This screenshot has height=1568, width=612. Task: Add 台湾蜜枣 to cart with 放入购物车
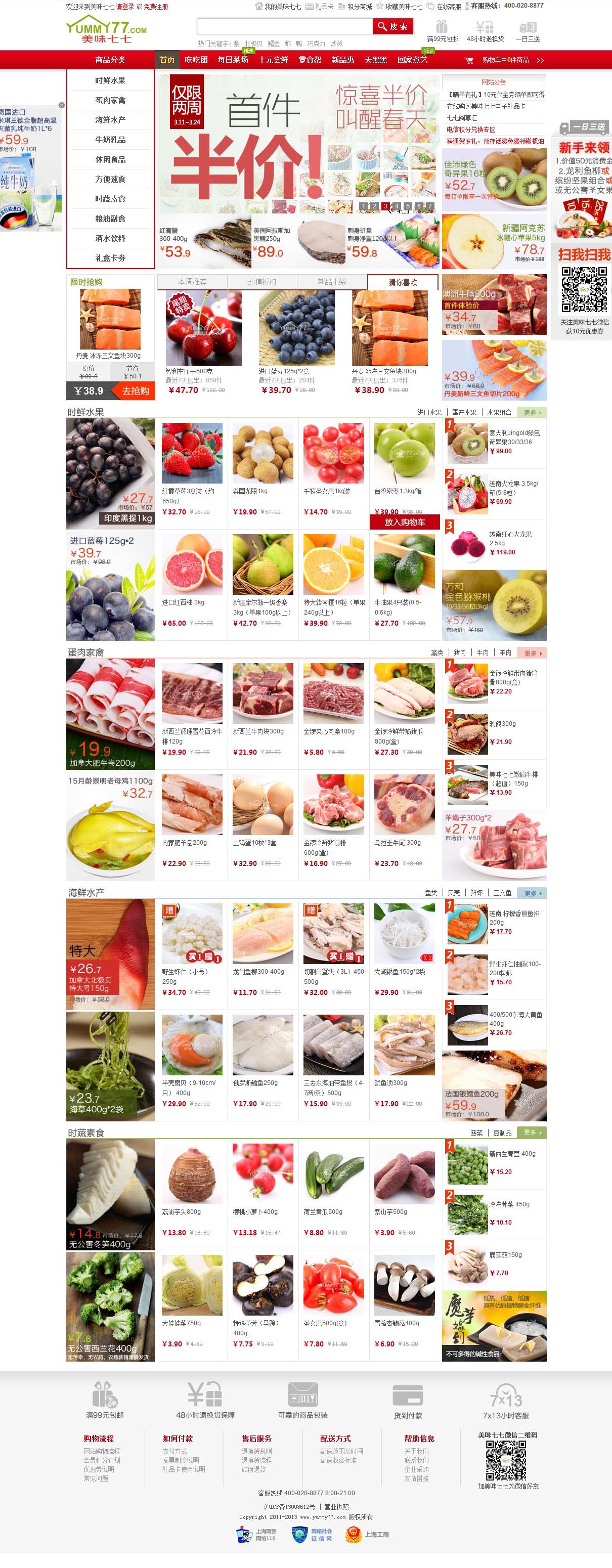click(x=404, y=522)
